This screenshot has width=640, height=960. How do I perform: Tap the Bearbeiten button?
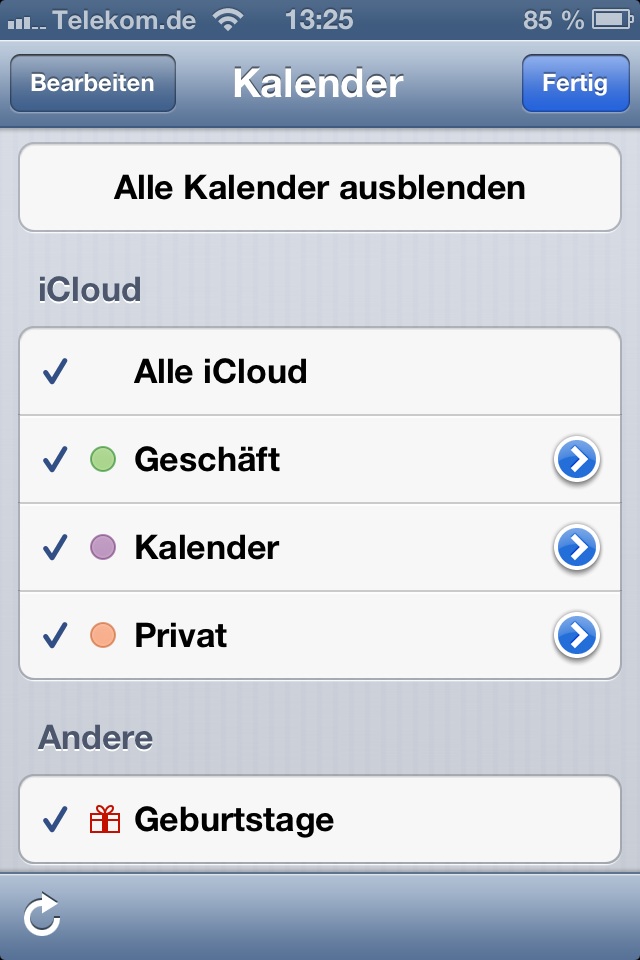(92, 83)
